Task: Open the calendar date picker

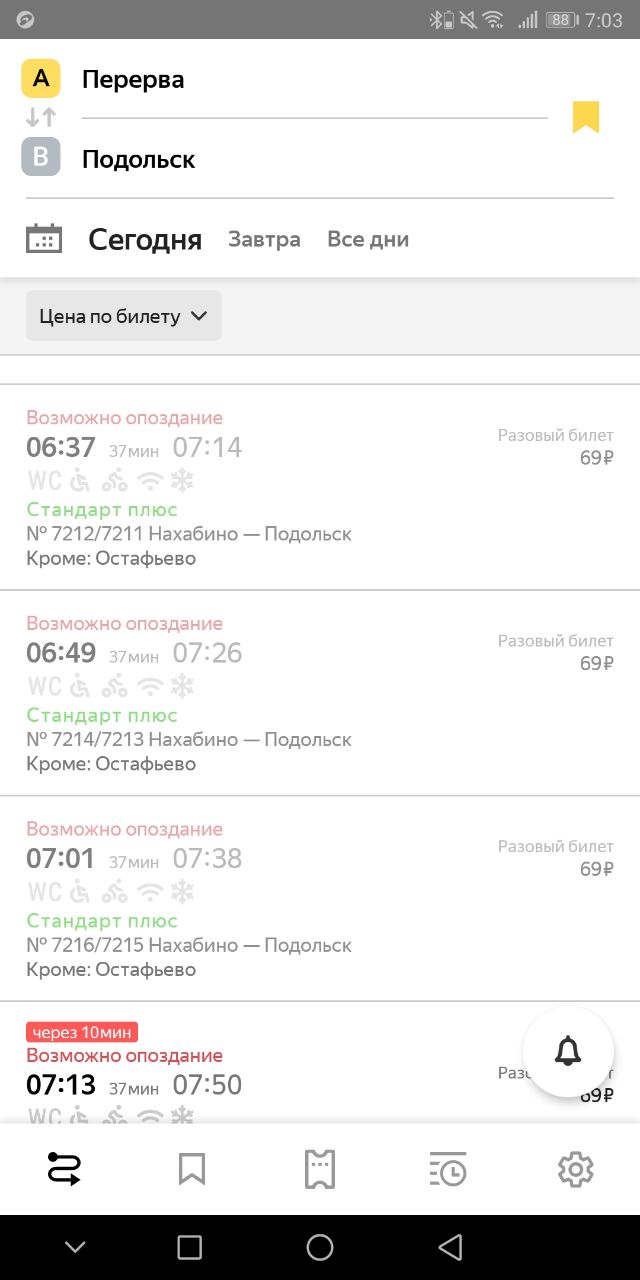Action: click(x=44, y=239)
